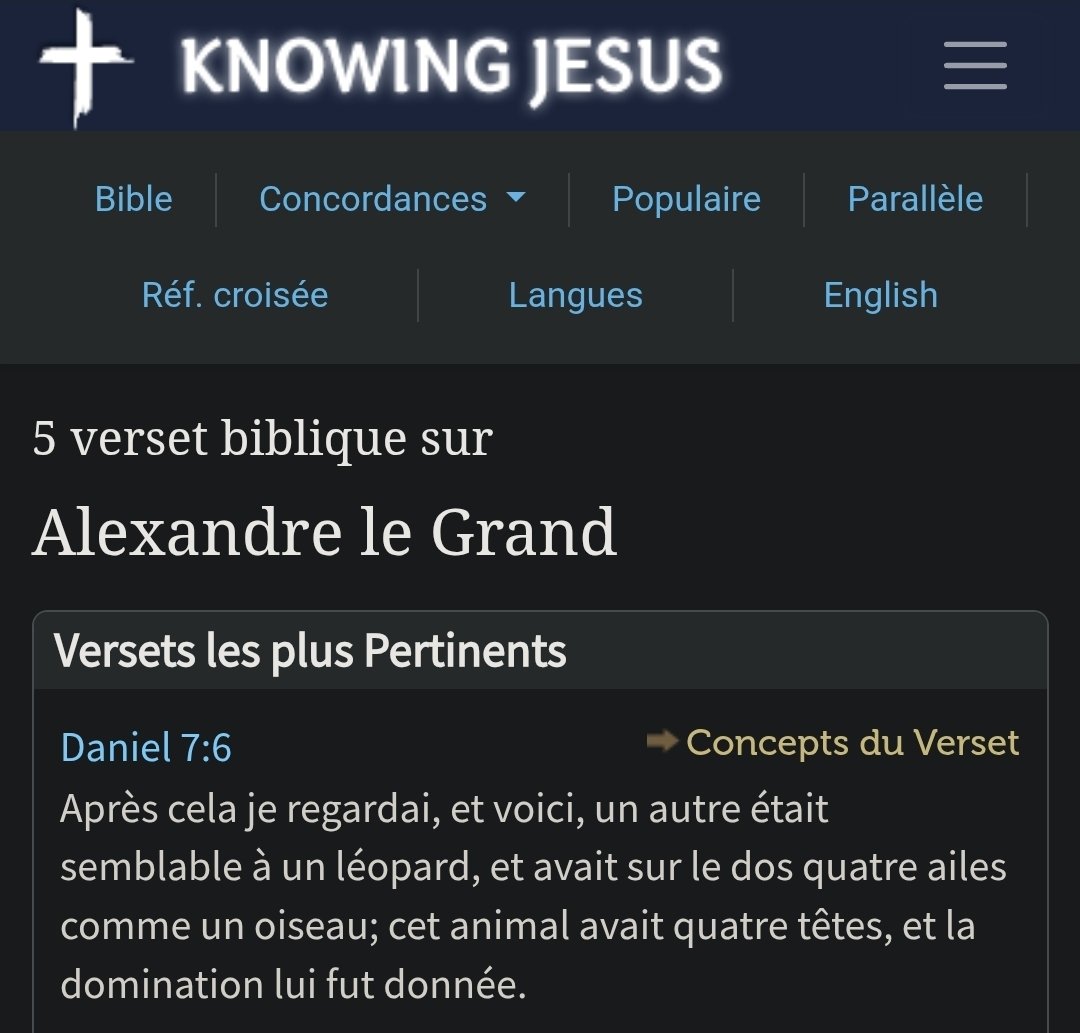Open Réf. croisée
The image size is (1080, 1033).
pos(235,295)
